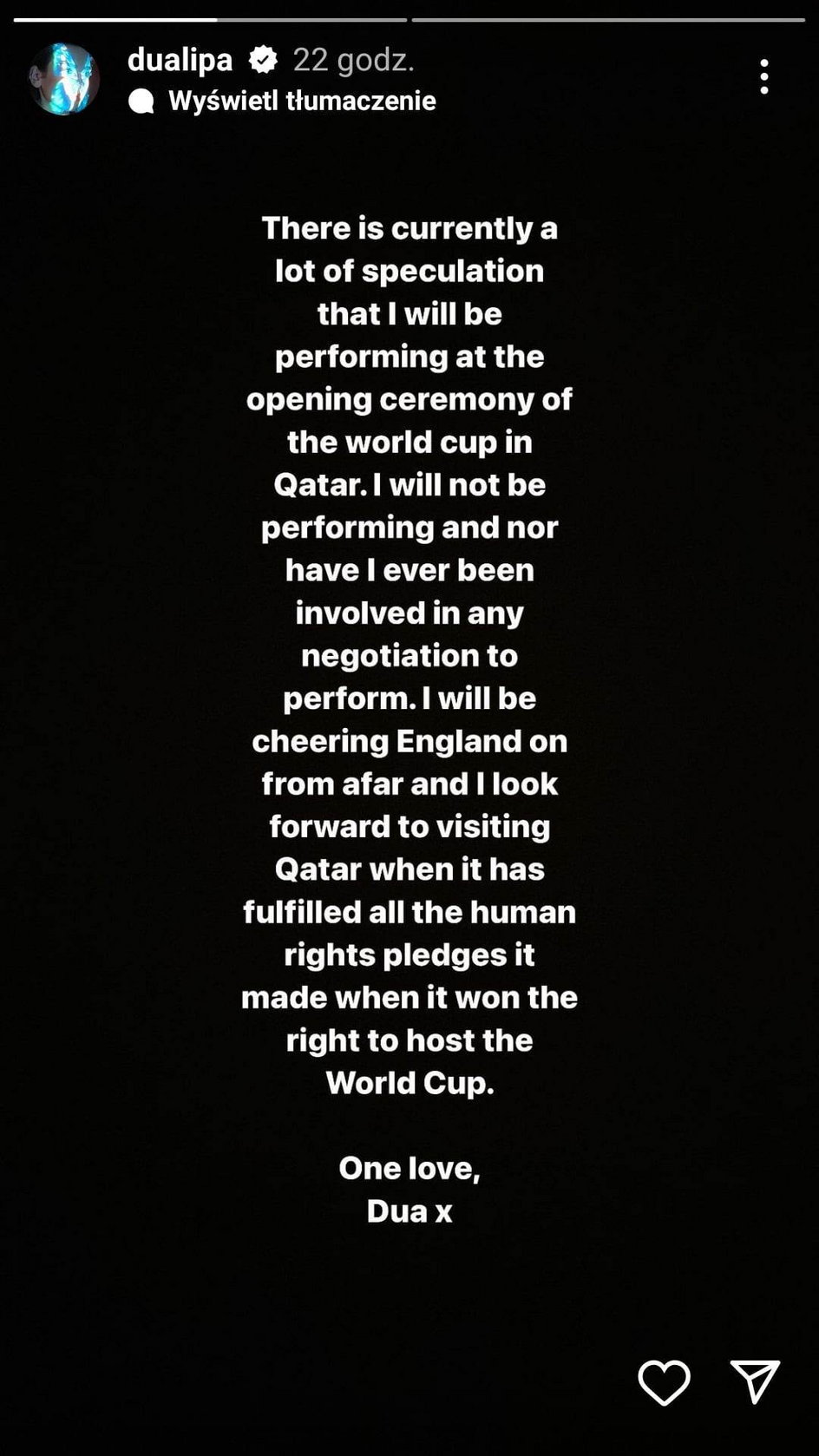The image size is (819, 1456).
Task: Open the dualipa username link
Action: [x=180, y=60]
